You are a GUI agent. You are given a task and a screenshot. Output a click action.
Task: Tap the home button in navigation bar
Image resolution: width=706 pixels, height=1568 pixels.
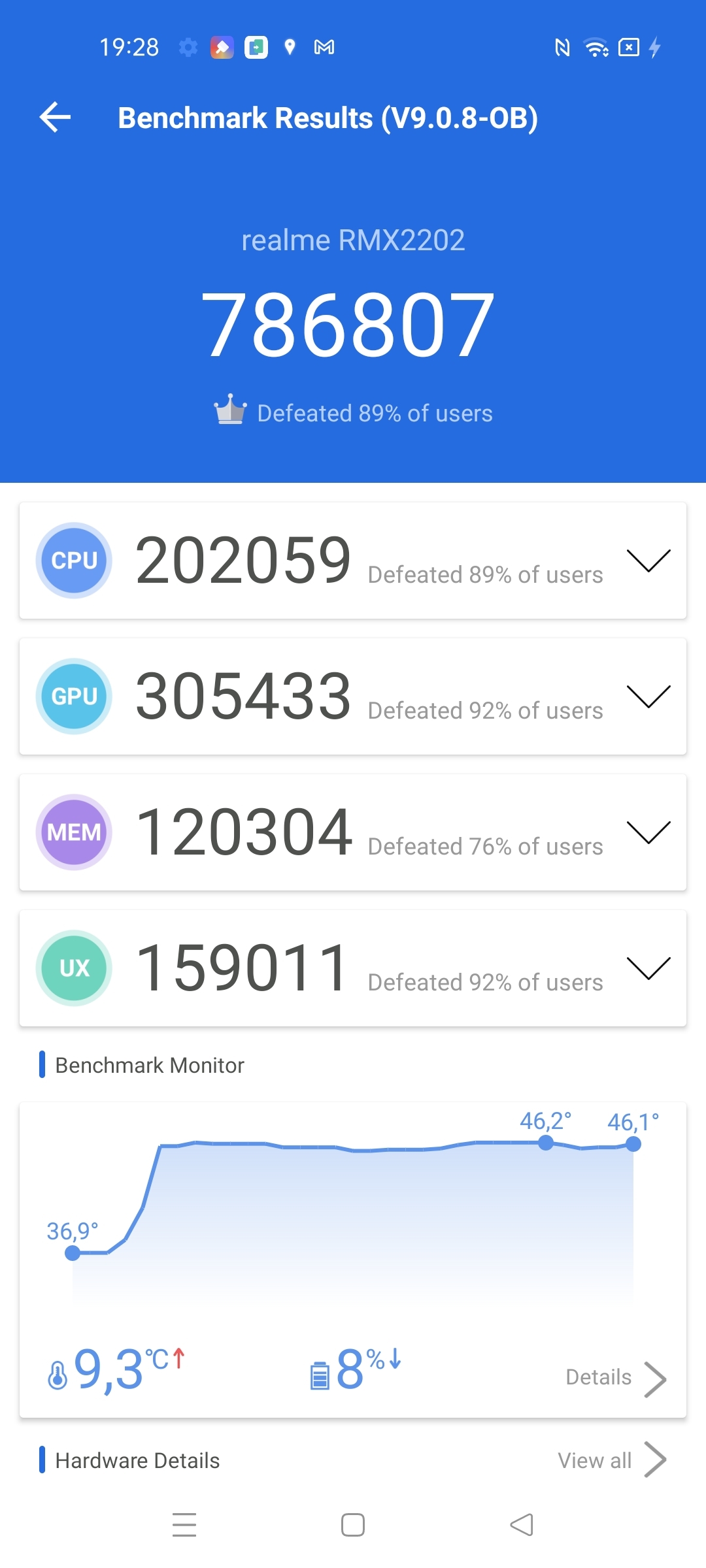[353, 1525]
